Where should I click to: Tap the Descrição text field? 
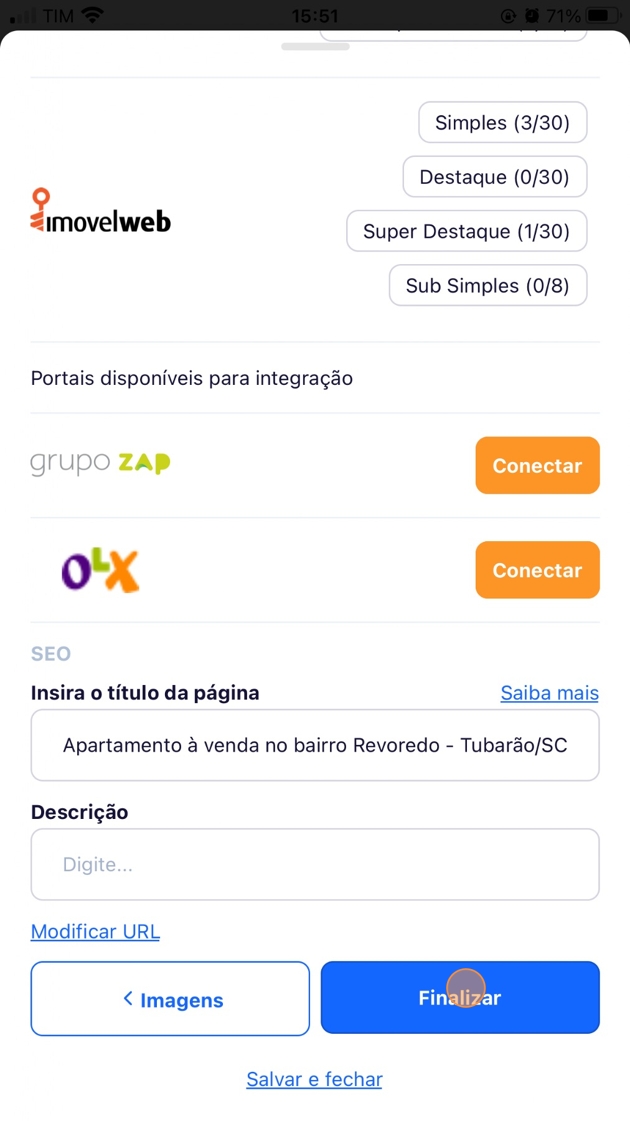[315, 864]
